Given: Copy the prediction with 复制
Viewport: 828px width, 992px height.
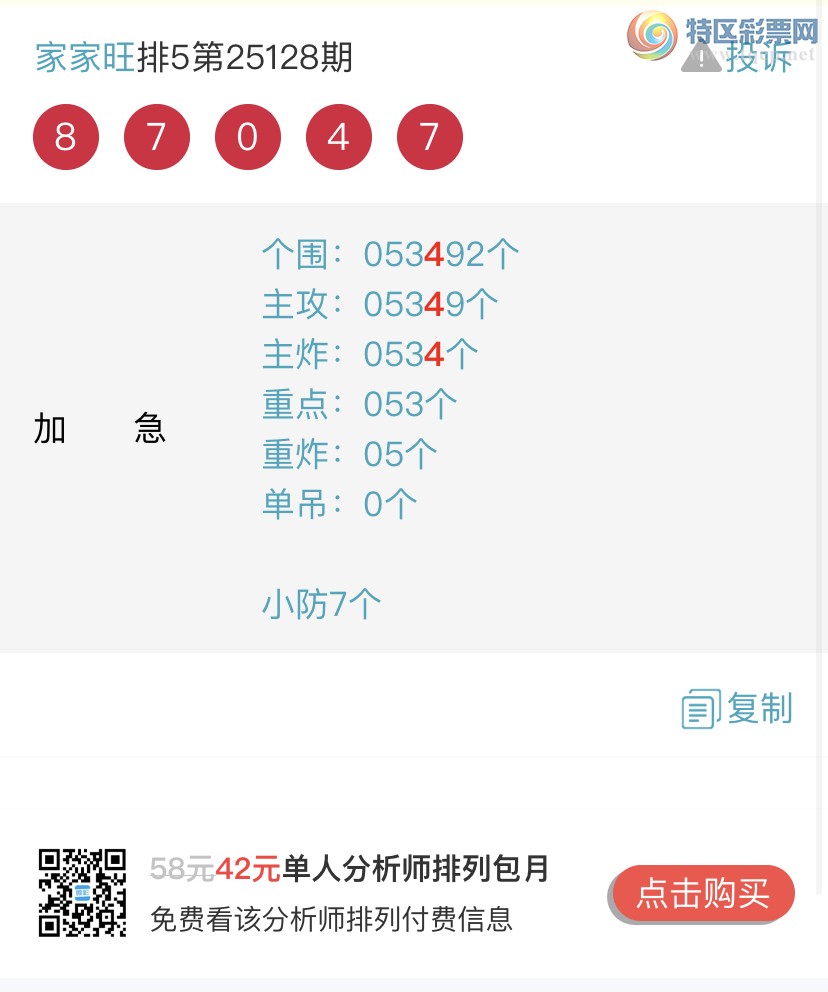Looking at the screenshot, I should click(x=737, y=708).
